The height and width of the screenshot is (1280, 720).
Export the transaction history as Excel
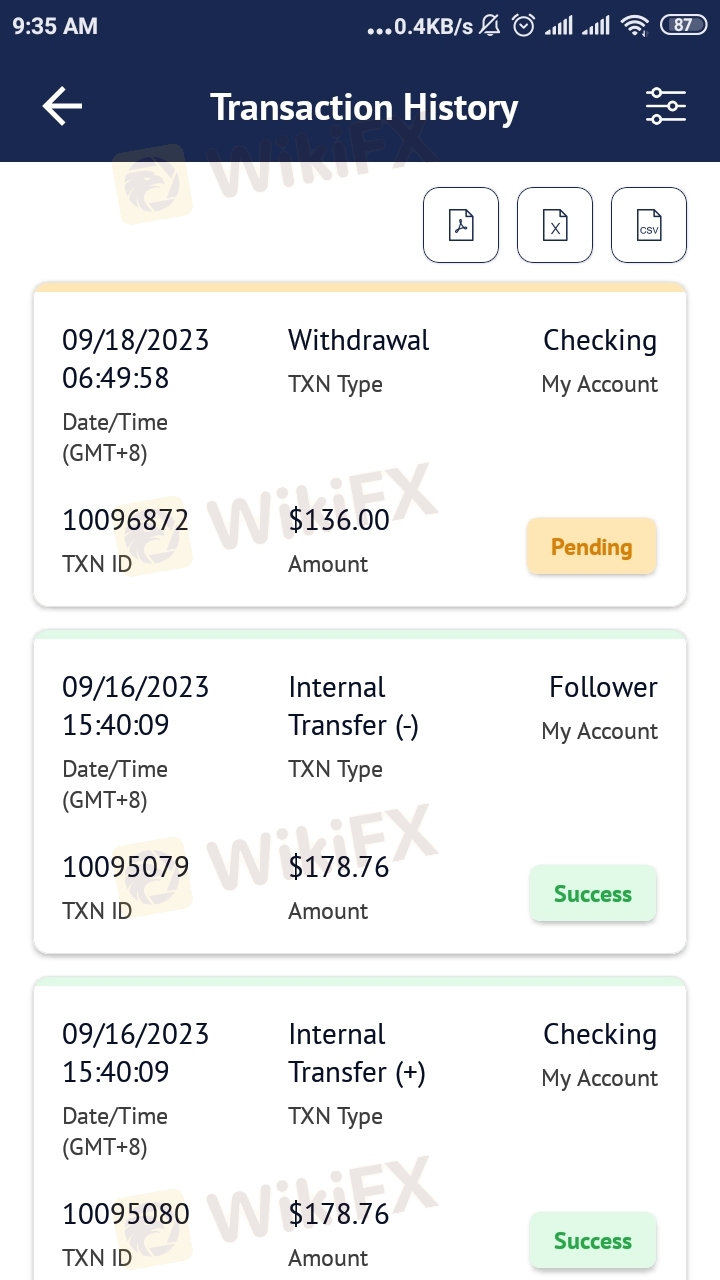[x=555, y=225]
